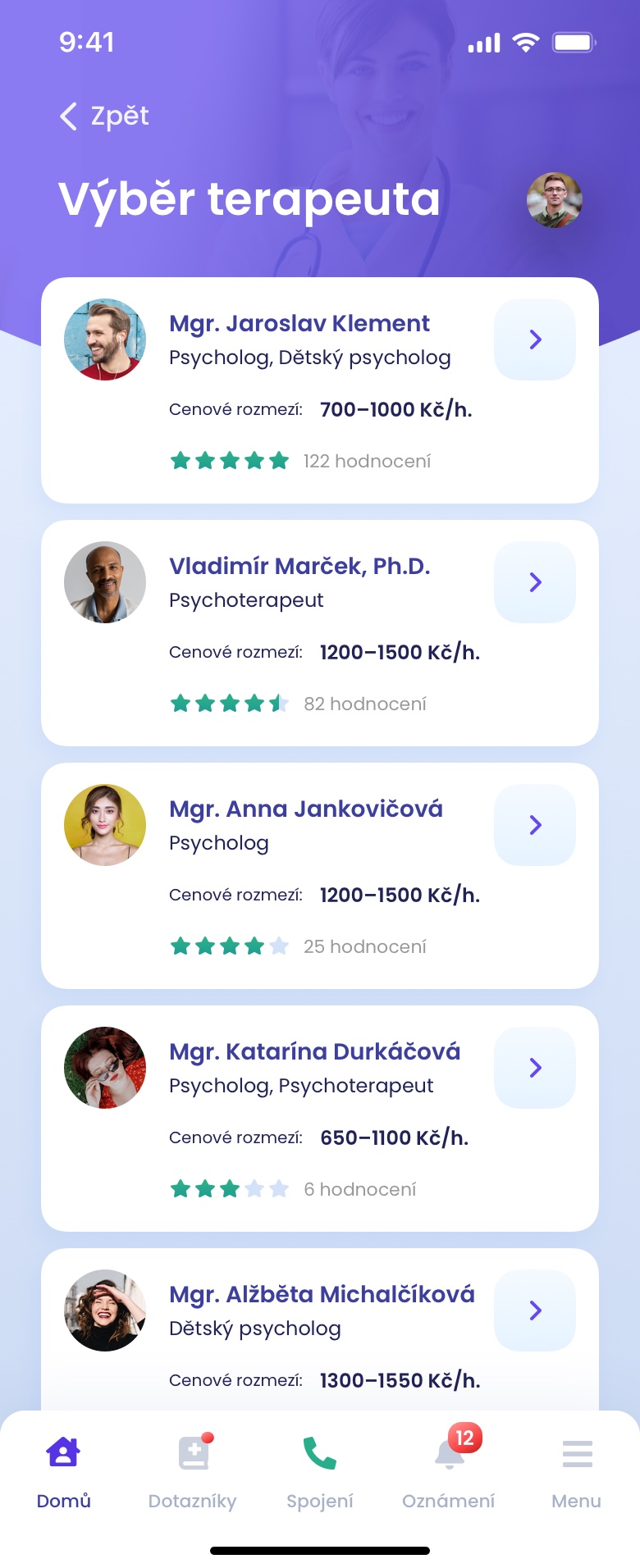Open the Menu tab
This screenshot has width=640, height=1568.
pos(577,1472)
